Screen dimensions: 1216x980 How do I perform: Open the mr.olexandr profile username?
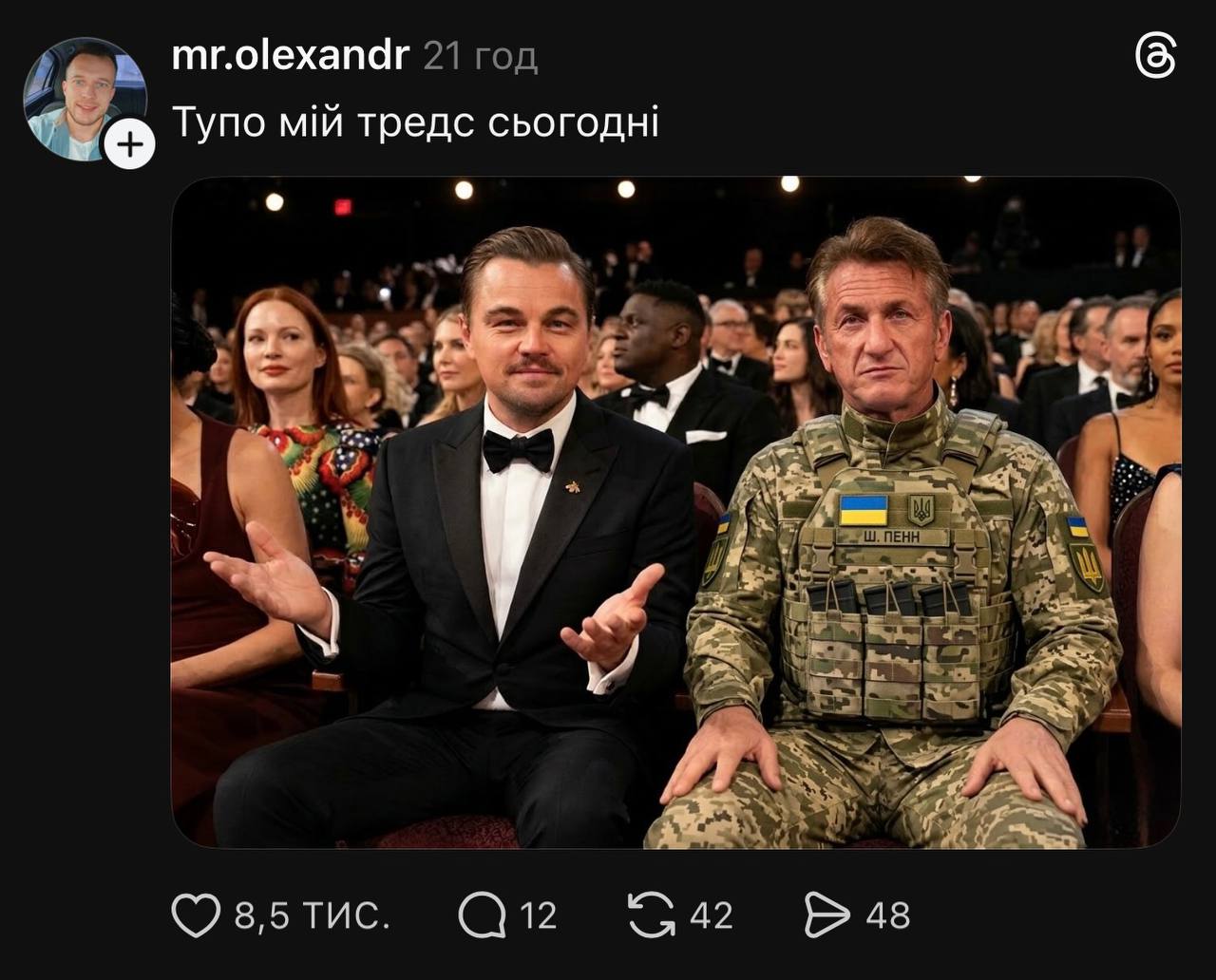coord(290,56)
